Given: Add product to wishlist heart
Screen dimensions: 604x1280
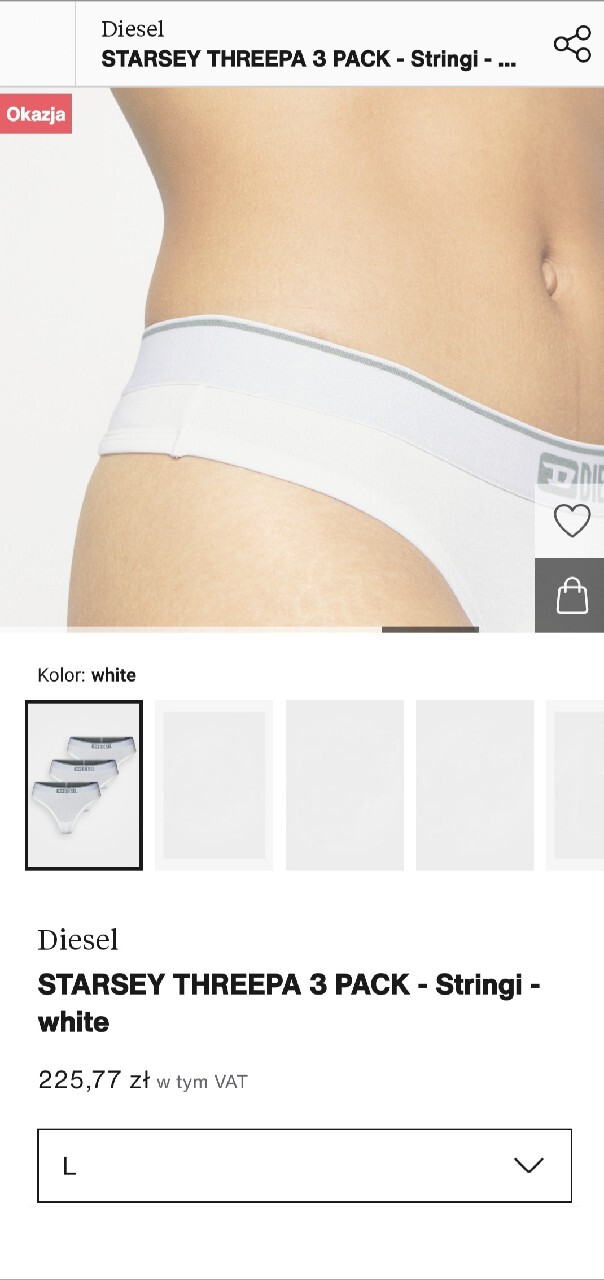Looking at the screenshot, I should pyautogui.click(x=571, y=521).
